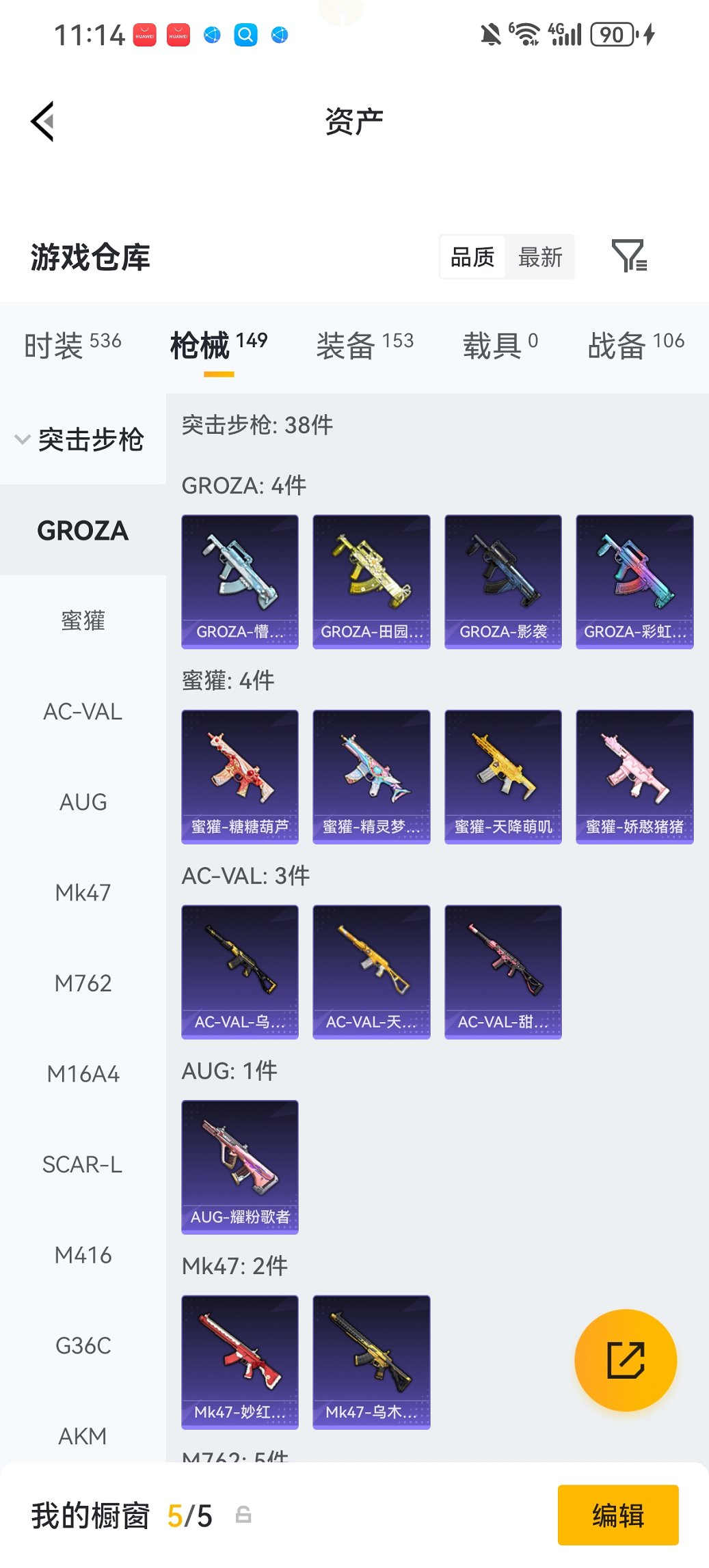709x1568 pixels.
Task: Select M762 in the weapon sidebar
Action: pyautogui.click(x=83, y=983)
